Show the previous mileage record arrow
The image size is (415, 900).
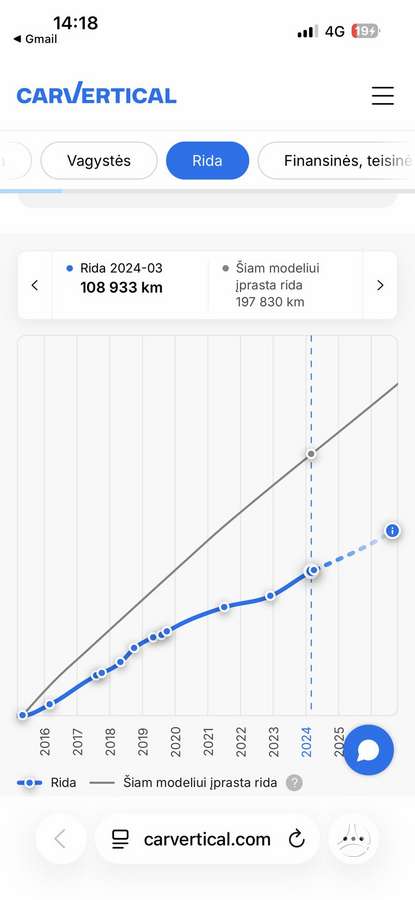[x=34, y=285]
